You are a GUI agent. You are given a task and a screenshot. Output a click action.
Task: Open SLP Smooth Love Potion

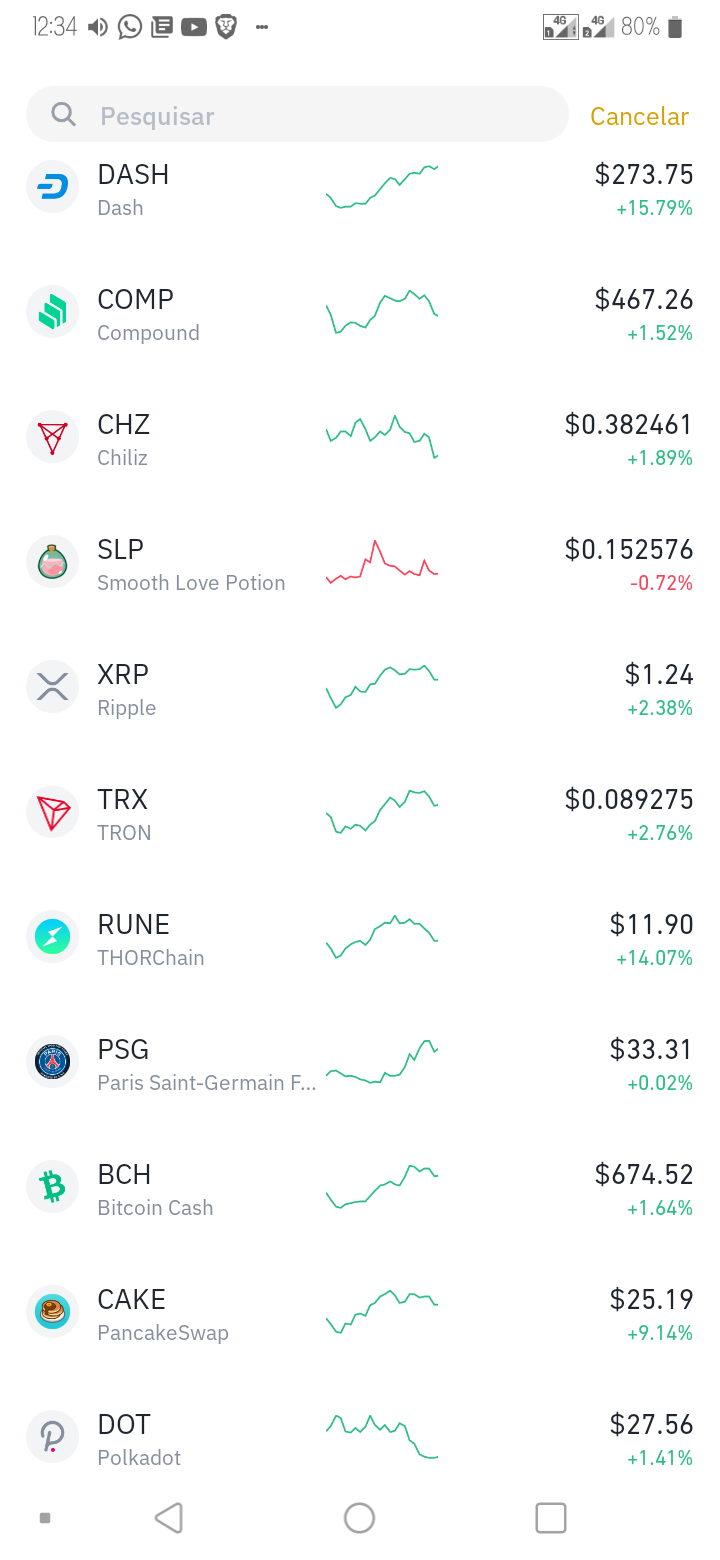pyautogui.click(x=360, y=563)
